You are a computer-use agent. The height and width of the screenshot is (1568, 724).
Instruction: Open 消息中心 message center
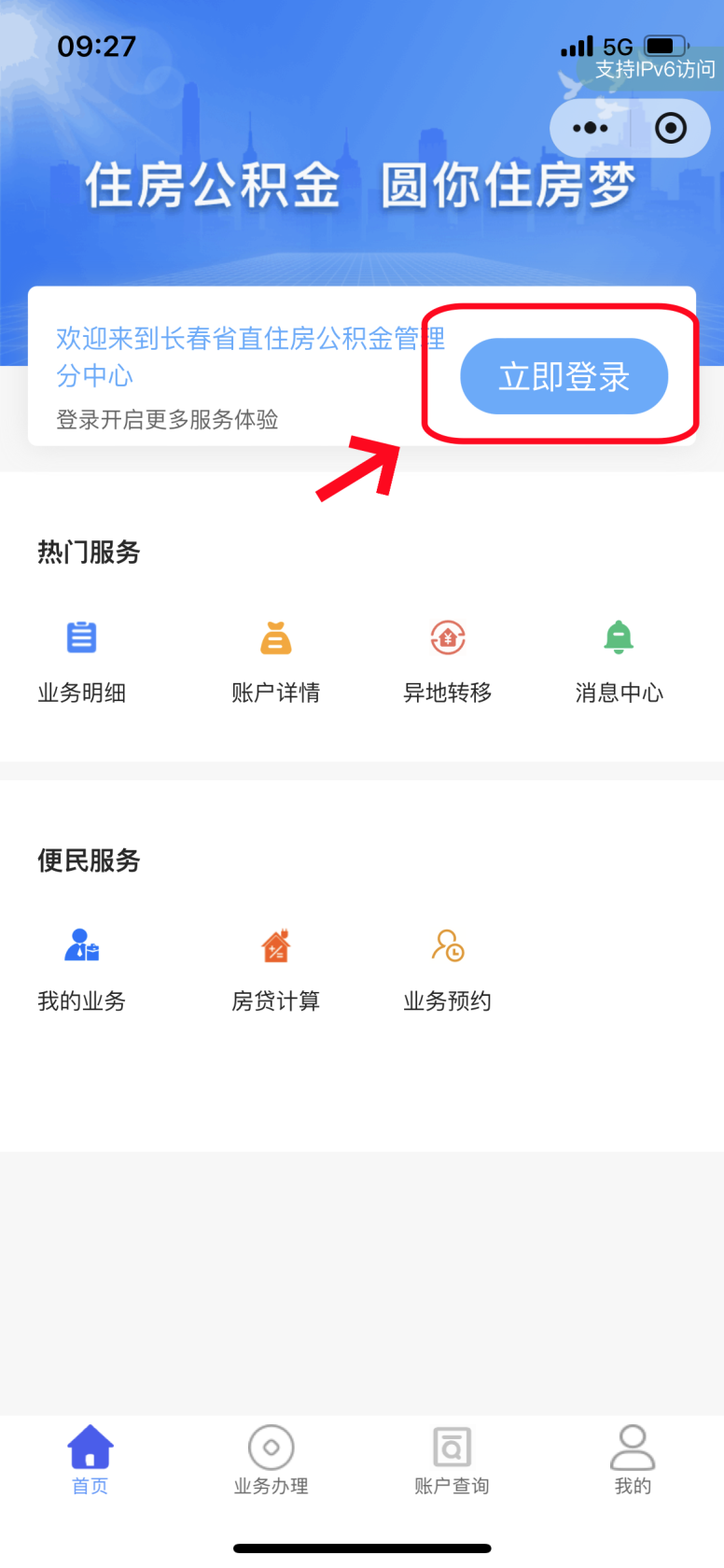tap(619, 660)
